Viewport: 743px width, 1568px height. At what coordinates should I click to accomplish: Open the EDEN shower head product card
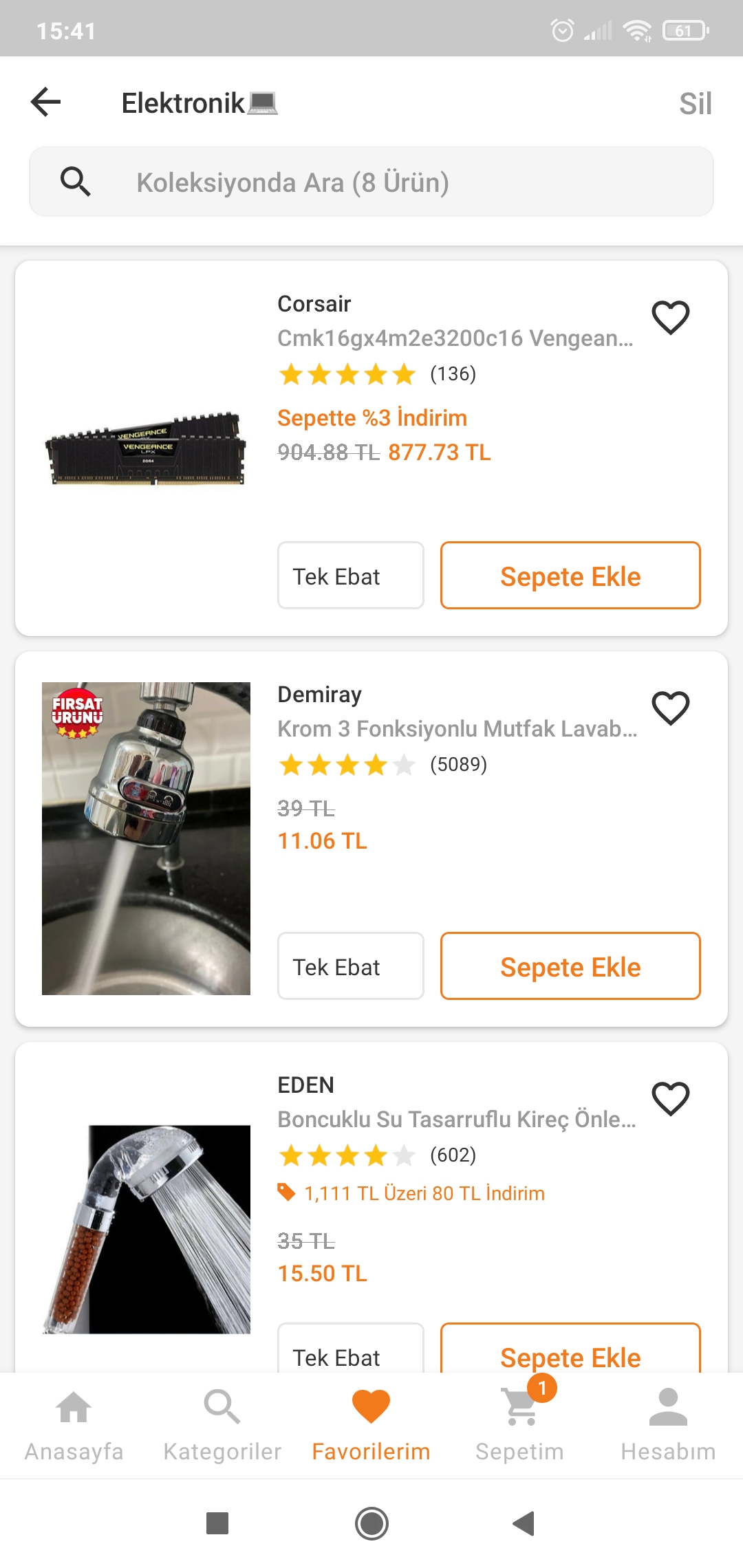(146, 1229)
